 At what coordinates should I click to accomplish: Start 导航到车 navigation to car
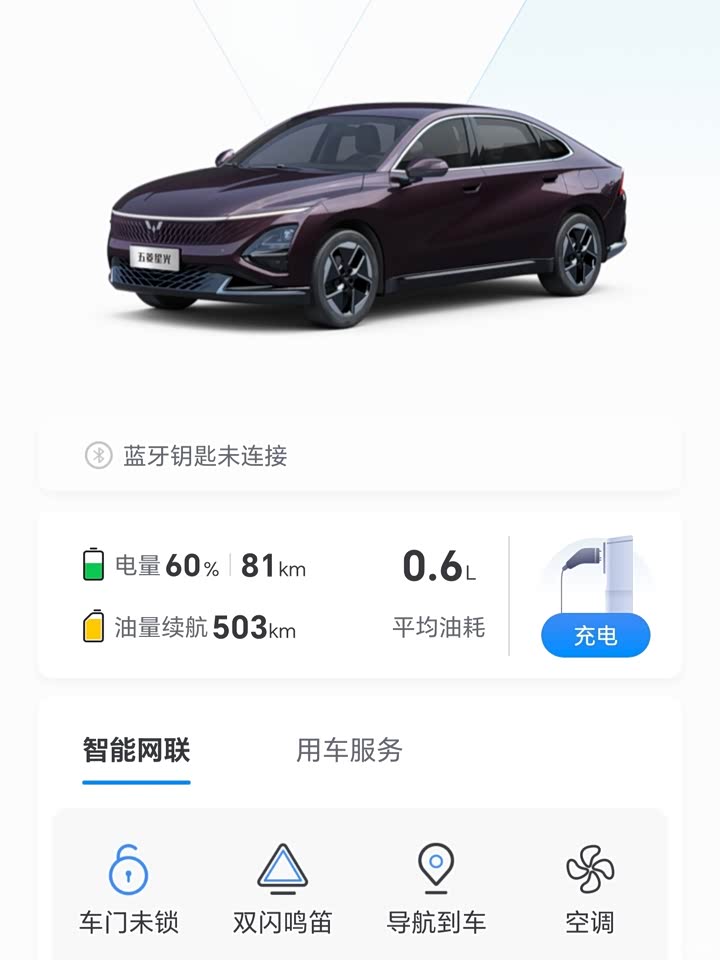436,888
